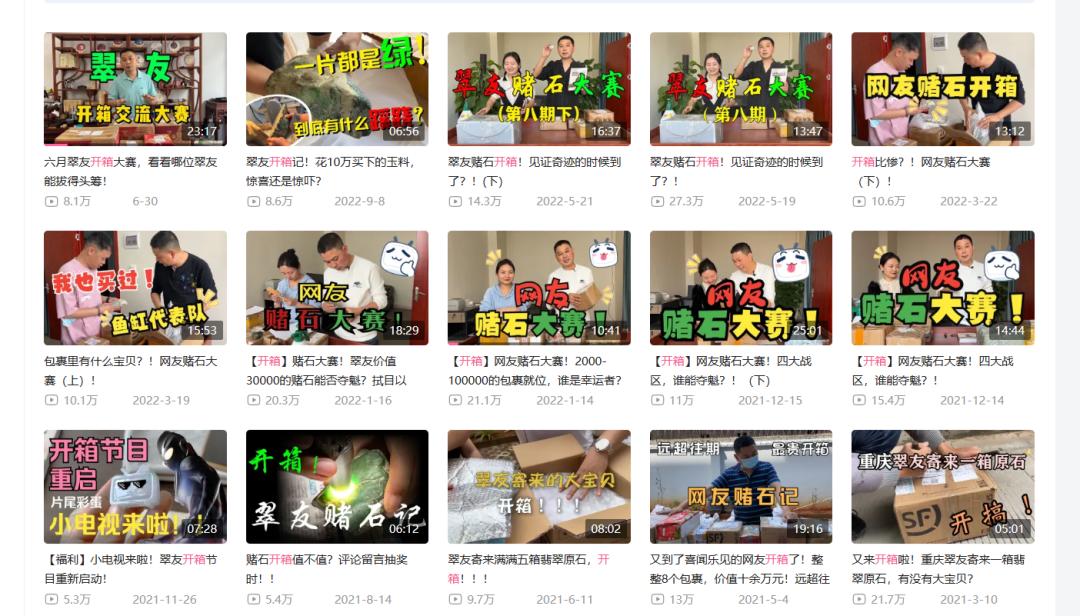Open 翠友寄来满满五箱翡翠原石 video

coord(539,487)
